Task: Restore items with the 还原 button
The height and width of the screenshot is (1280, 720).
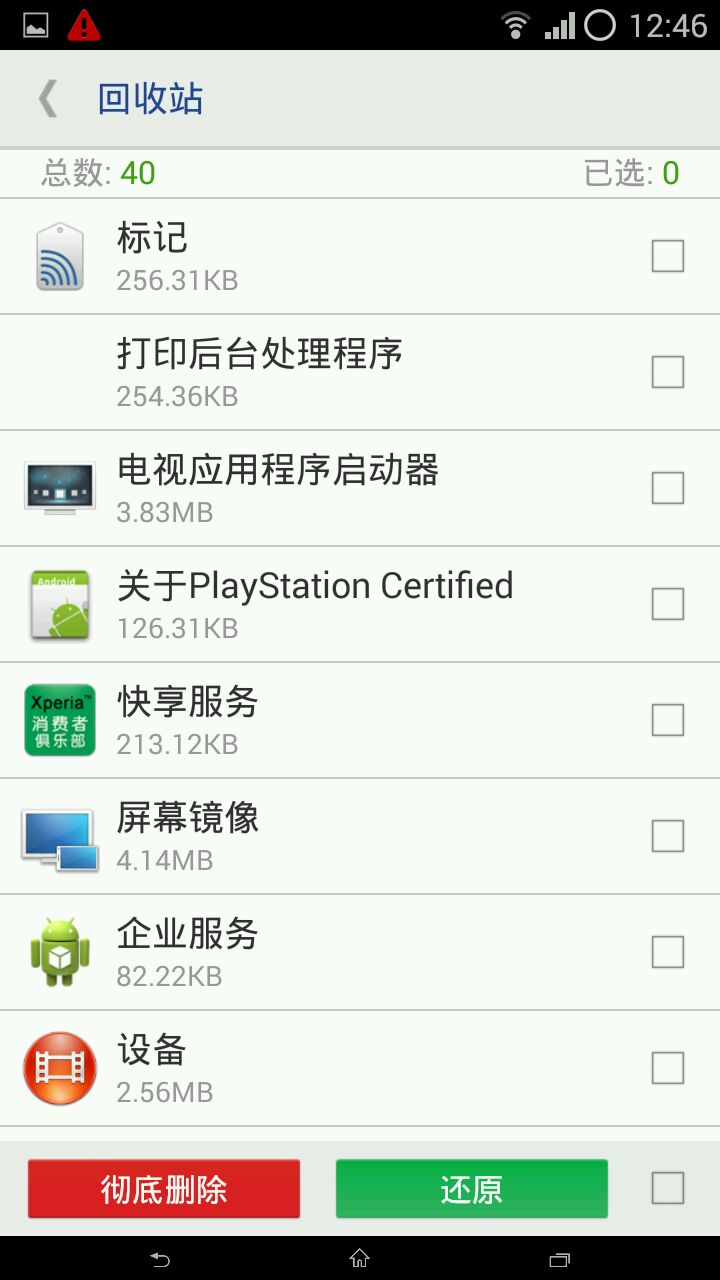Action: tap(471, 1189)
